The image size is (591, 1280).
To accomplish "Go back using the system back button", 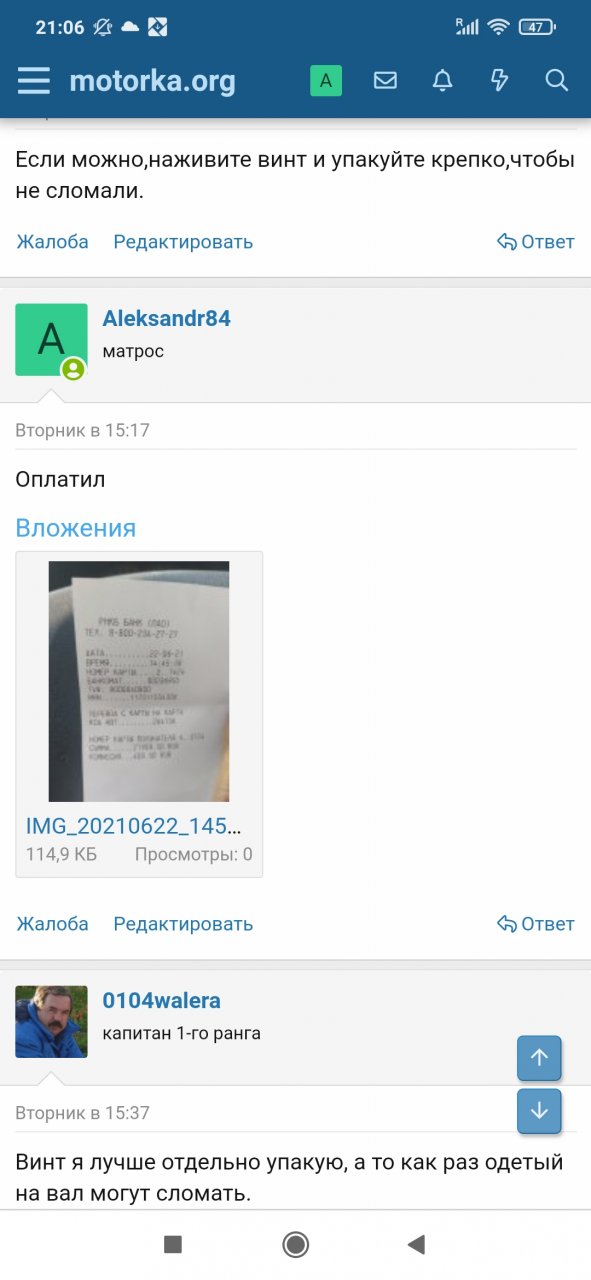I will click(x=417, y=1244).
